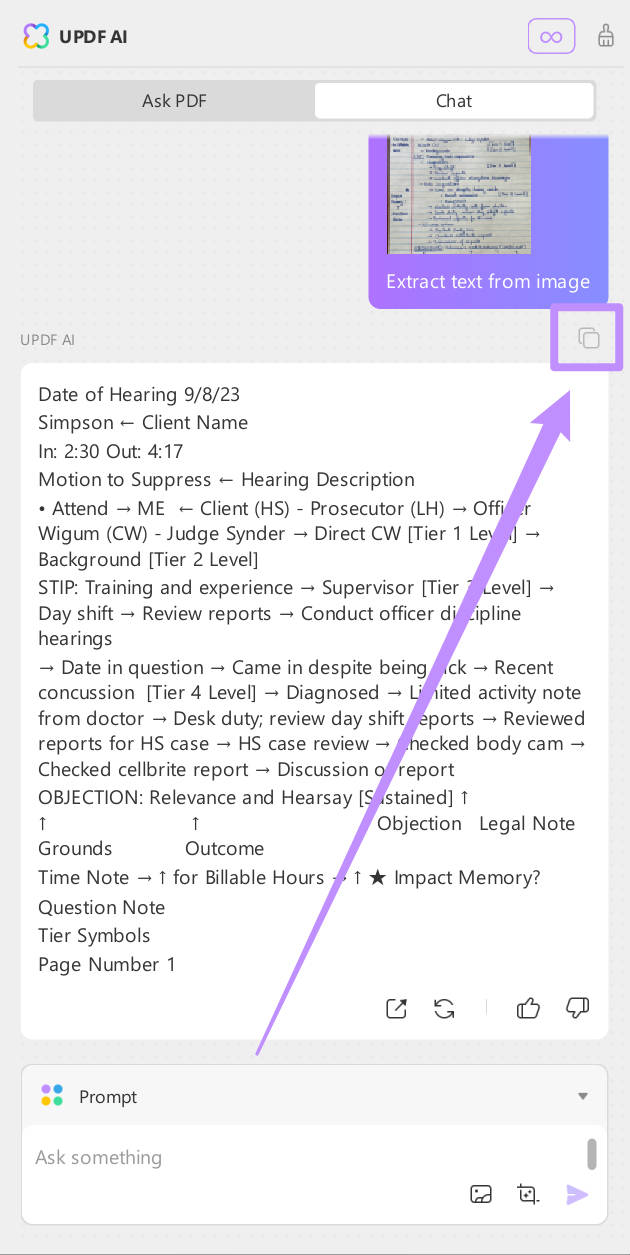Switch to the Ask PDF tab
630x1255 pixels.
click(x=174, y=101)
